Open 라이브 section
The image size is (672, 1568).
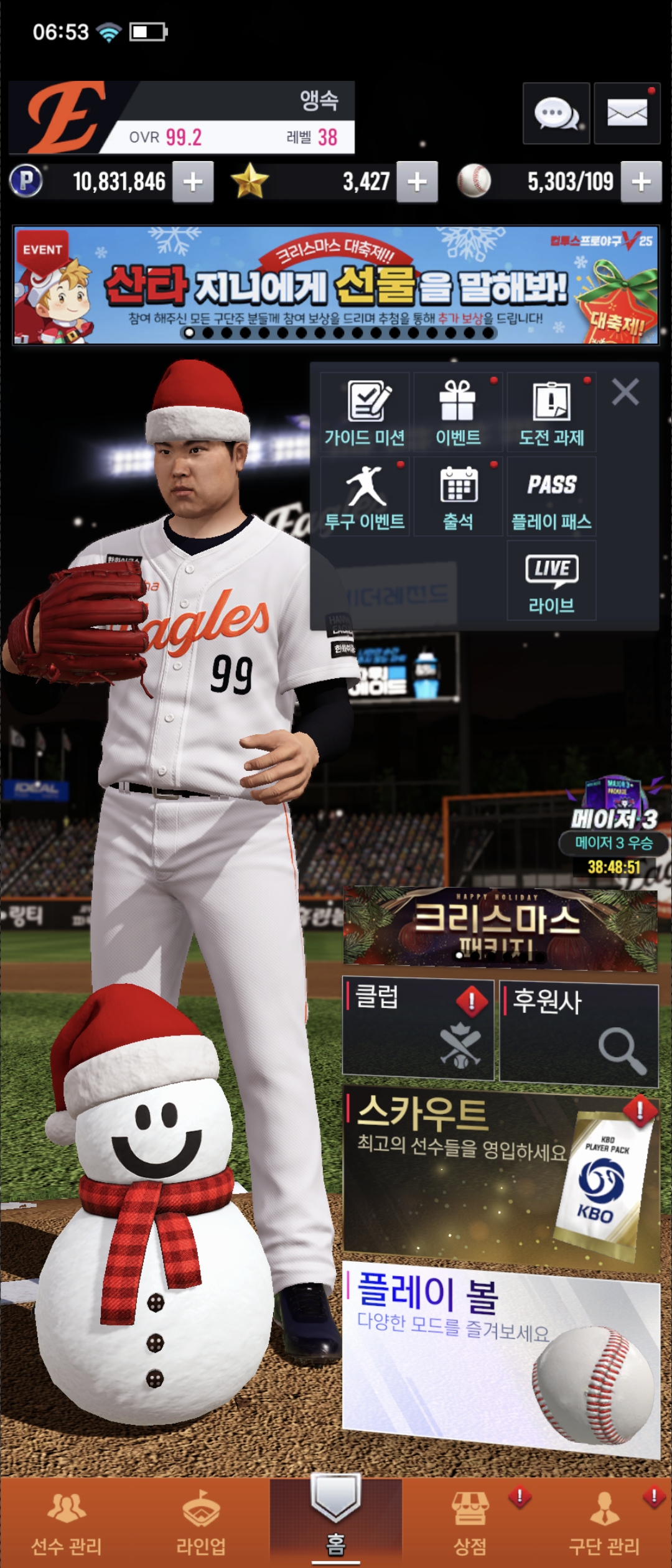[x=551, y=580]
